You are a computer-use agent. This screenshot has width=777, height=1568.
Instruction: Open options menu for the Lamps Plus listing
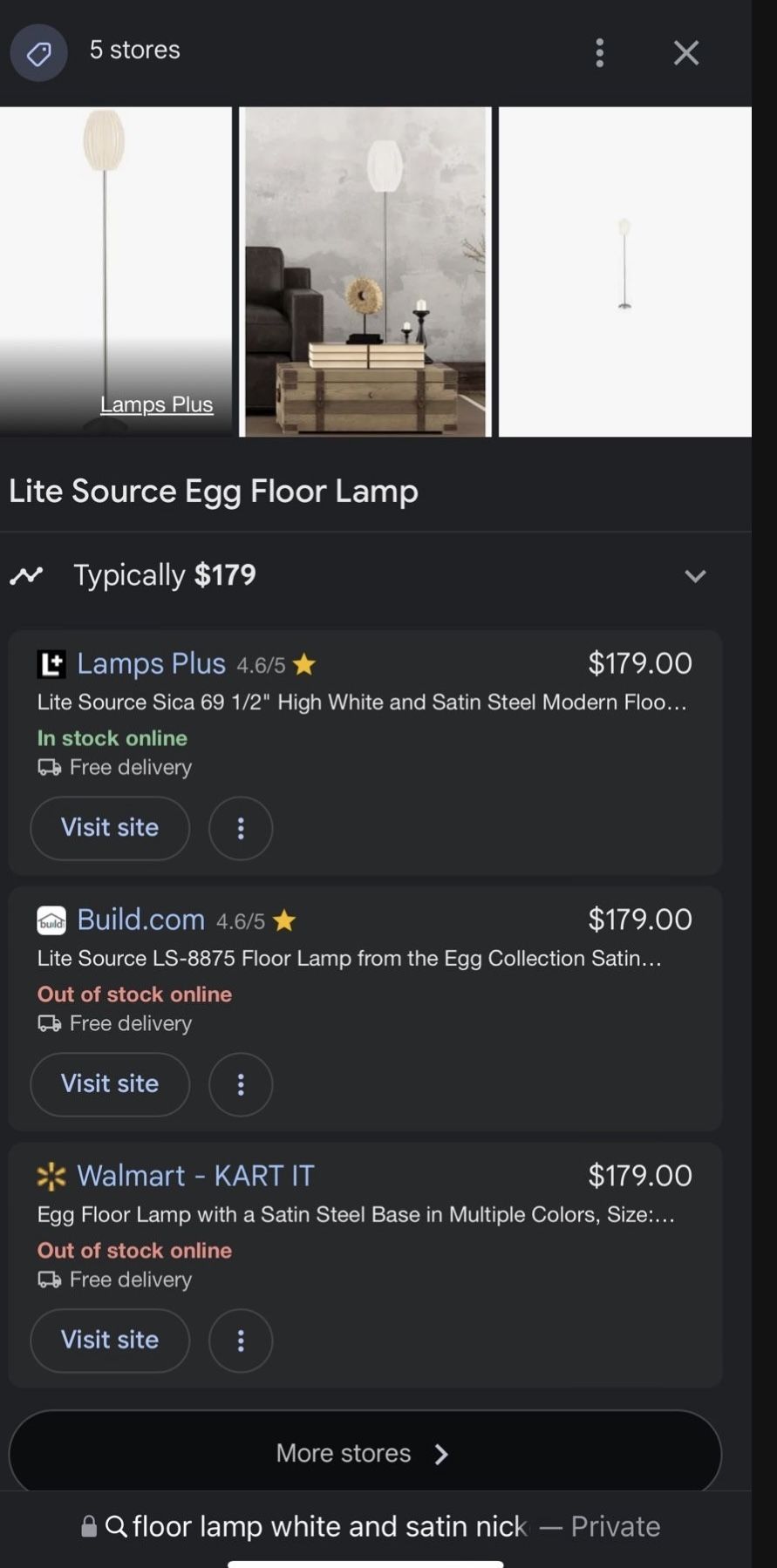241,828
